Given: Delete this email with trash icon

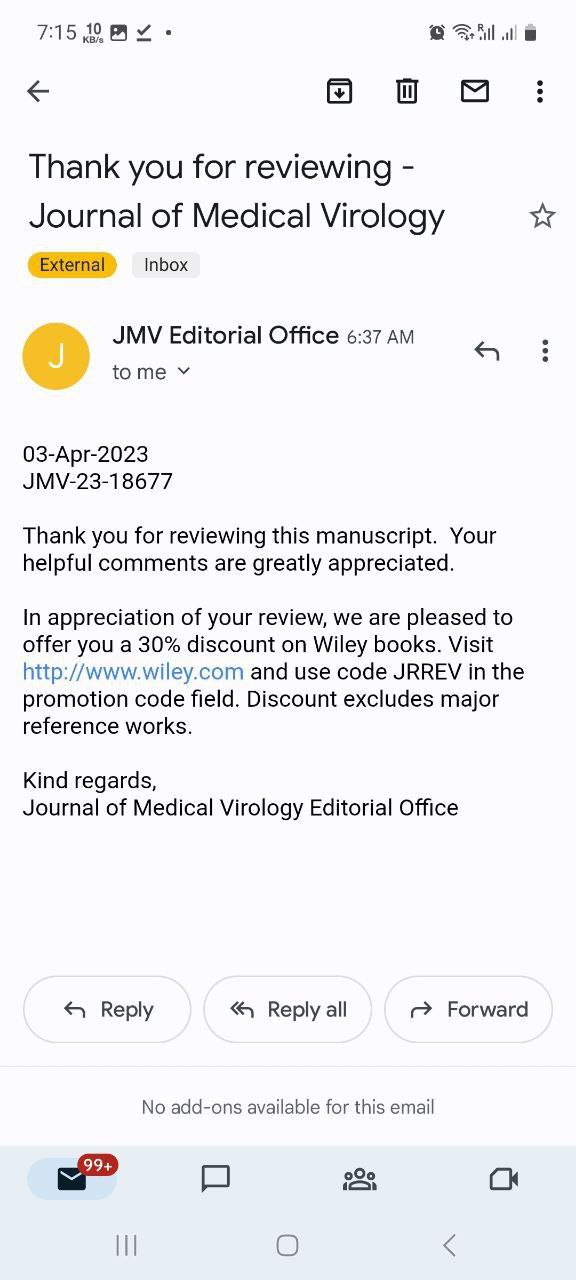Looking at the screenshot, I should [407, 91].
